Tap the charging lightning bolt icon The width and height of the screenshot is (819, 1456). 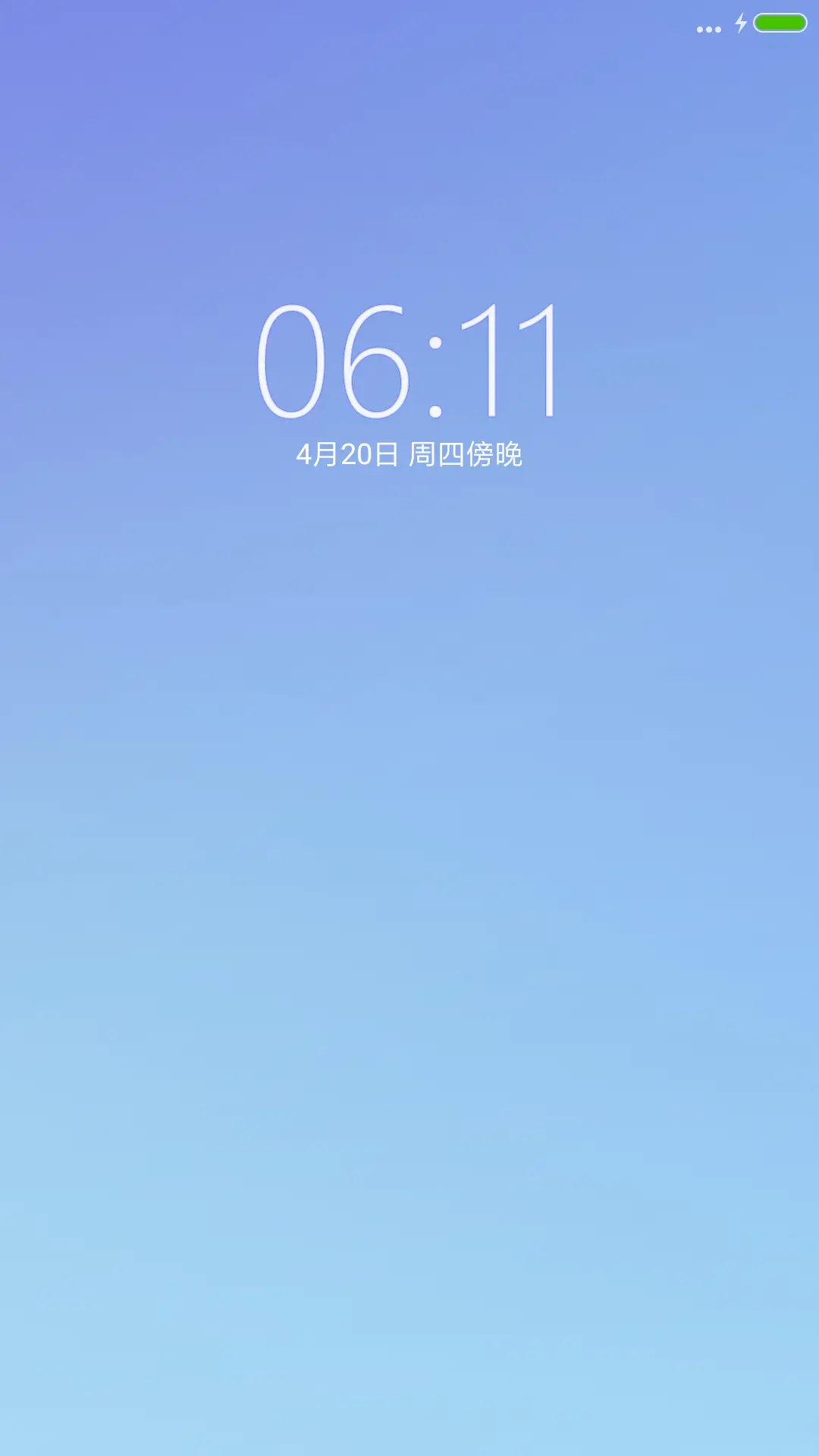pyautogui.click(x=741, y=23)
